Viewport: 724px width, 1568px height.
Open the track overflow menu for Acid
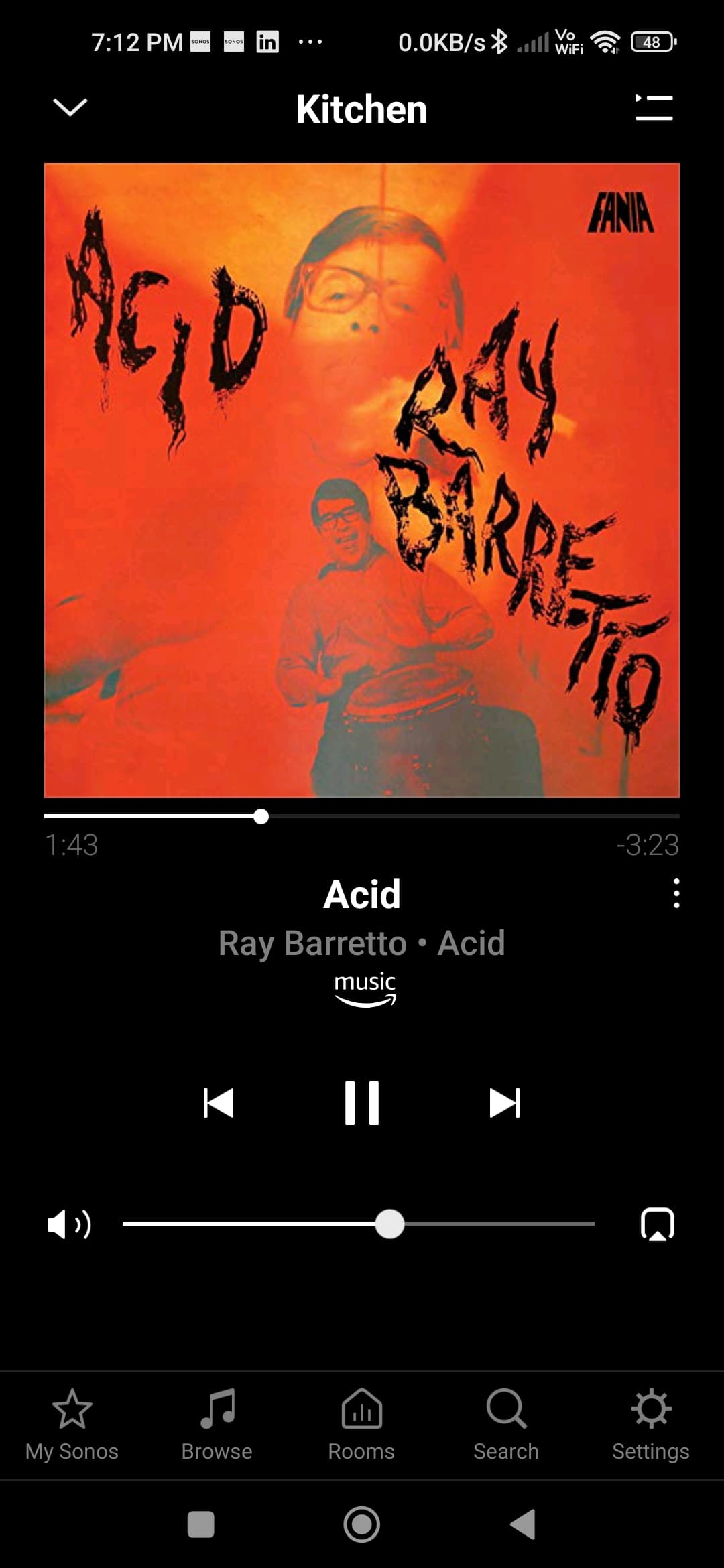tap(676, 893)
